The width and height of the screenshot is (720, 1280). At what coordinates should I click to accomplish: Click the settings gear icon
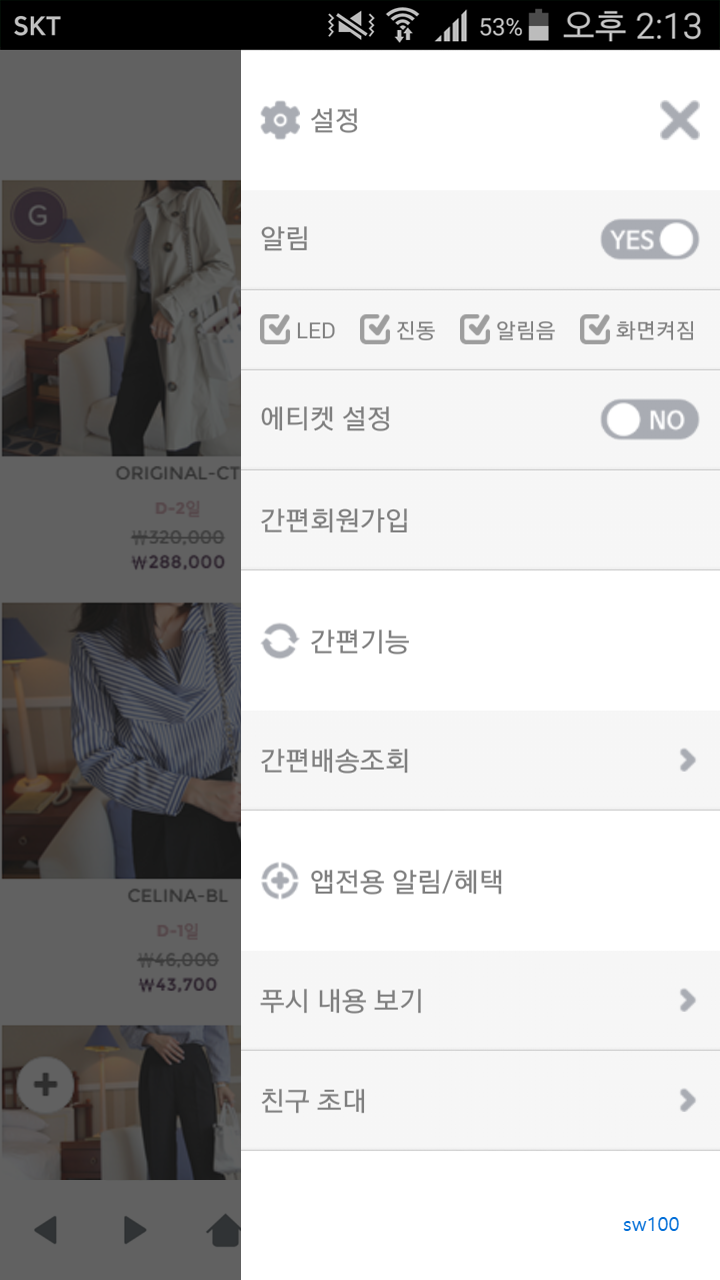coord(280,120)
